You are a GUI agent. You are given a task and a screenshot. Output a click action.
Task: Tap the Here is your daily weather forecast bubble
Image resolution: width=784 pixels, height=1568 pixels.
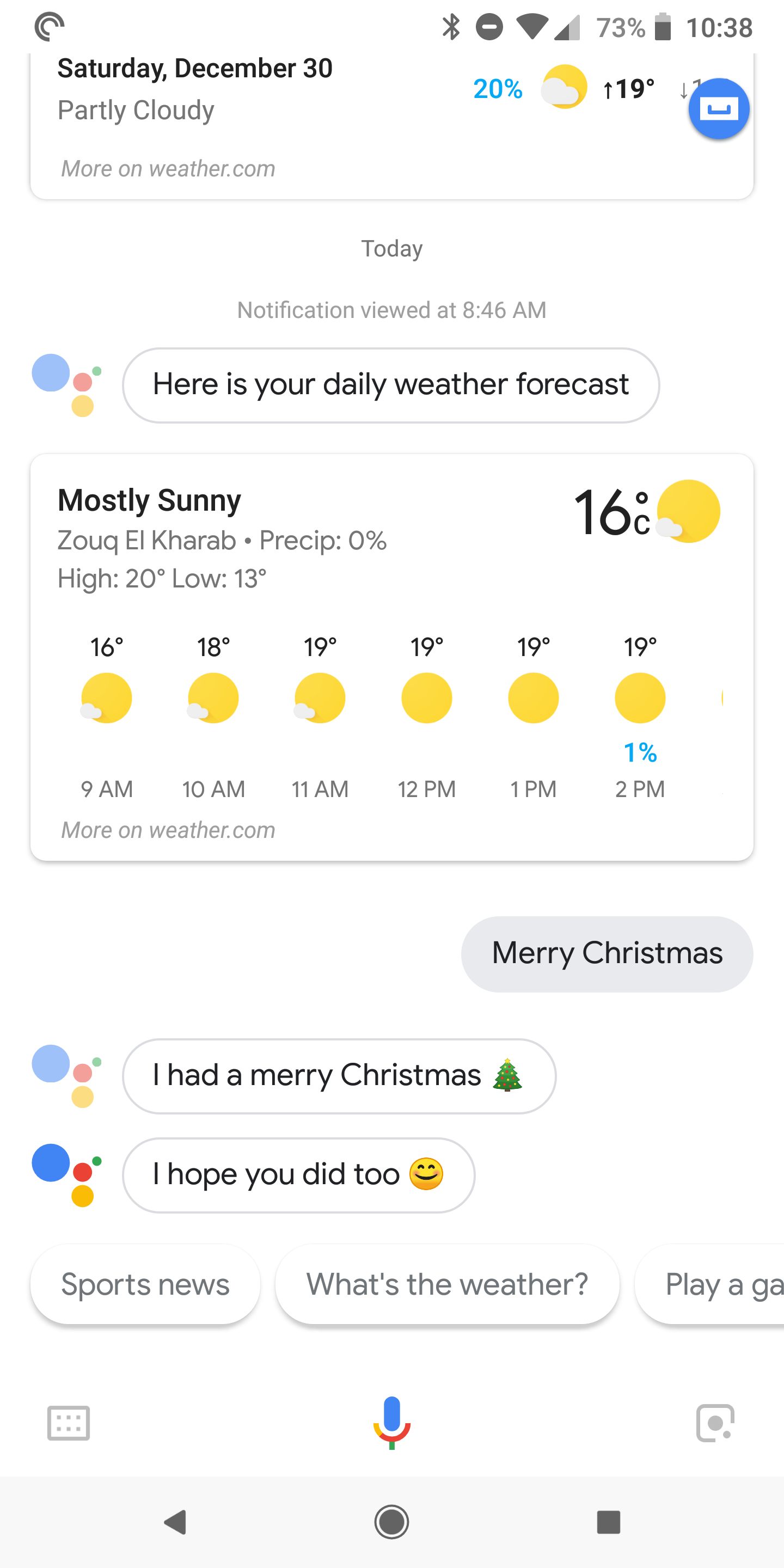click(391, 384)
